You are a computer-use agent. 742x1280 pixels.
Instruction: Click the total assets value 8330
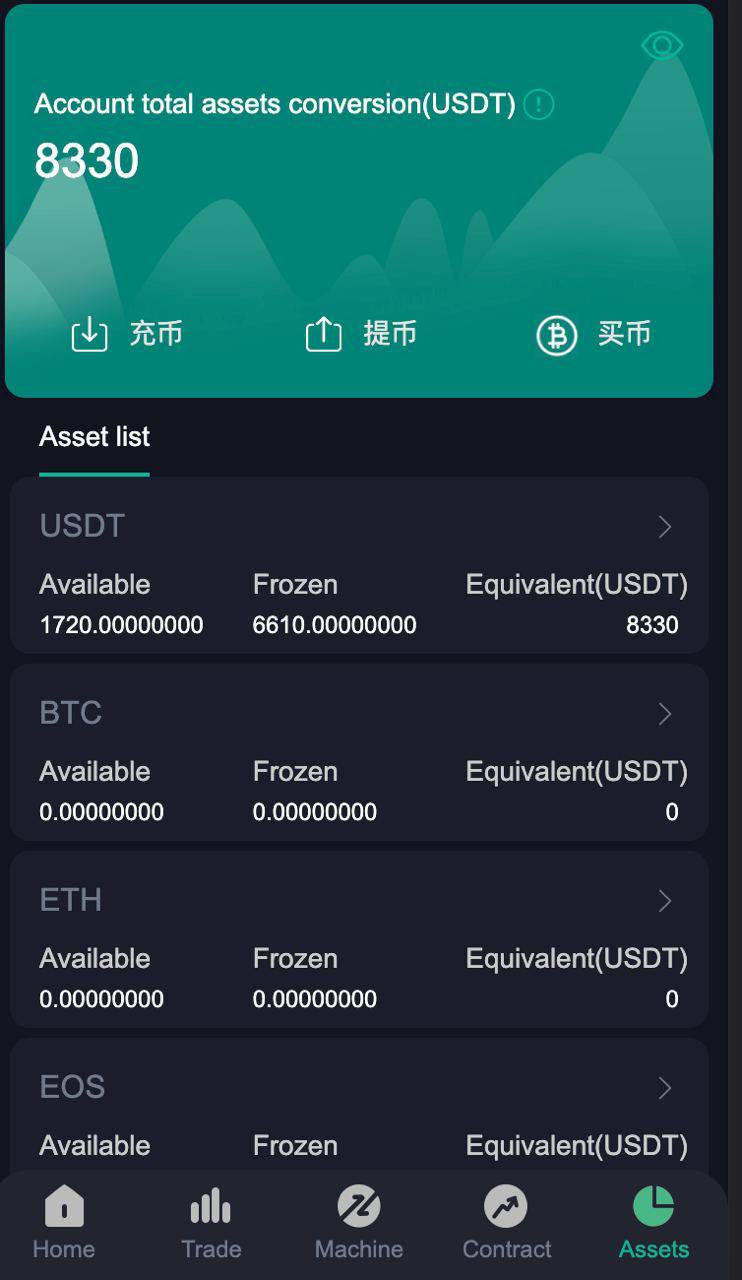86,160
